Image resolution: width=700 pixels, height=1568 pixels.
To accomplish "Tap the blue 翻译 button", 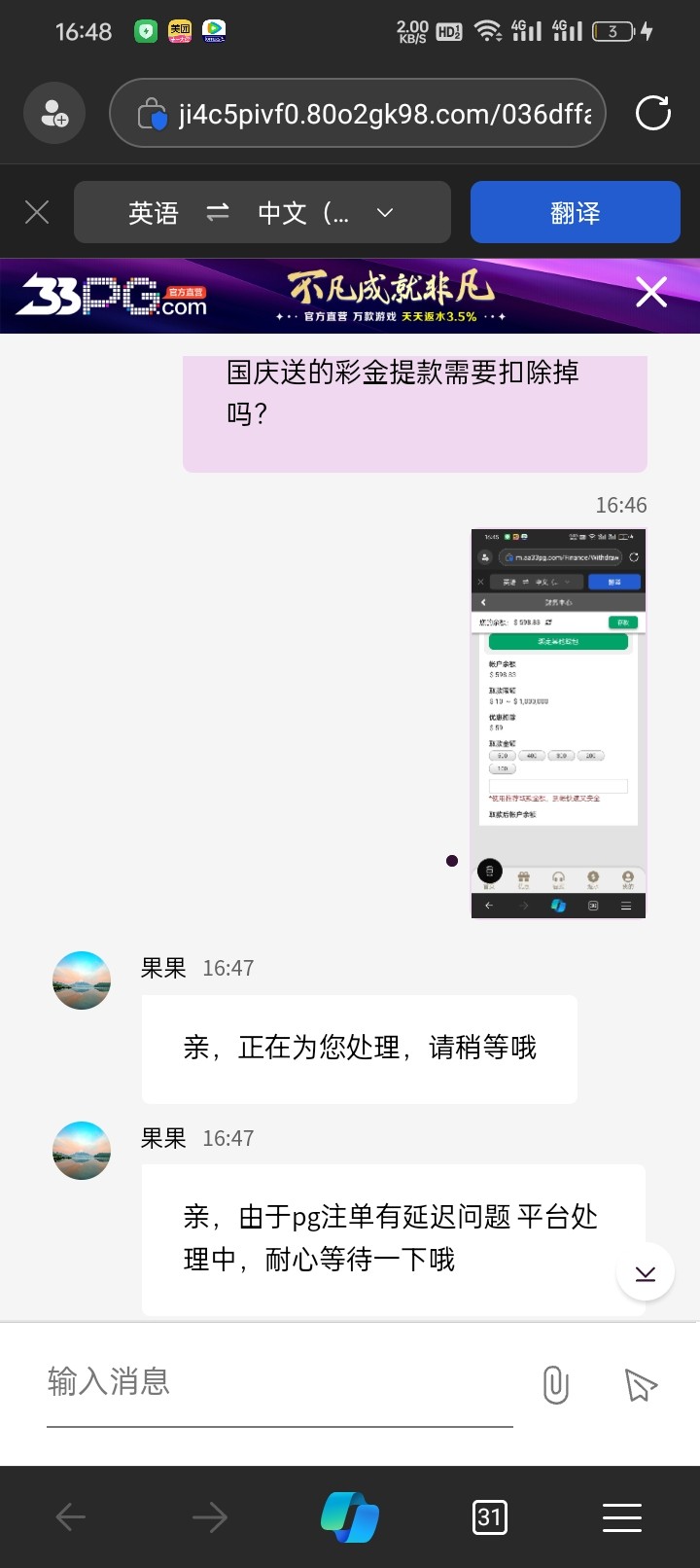I will tap(575, 212).
